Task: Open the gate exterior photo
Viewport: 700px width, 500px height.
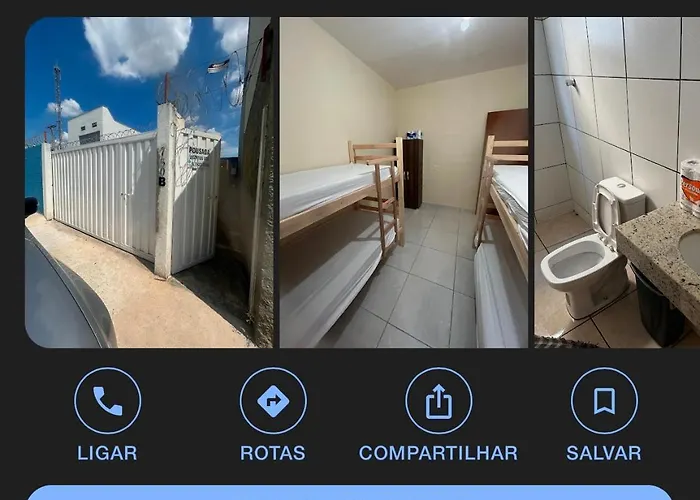Action: pyautogui.click(x=148, y=182)
